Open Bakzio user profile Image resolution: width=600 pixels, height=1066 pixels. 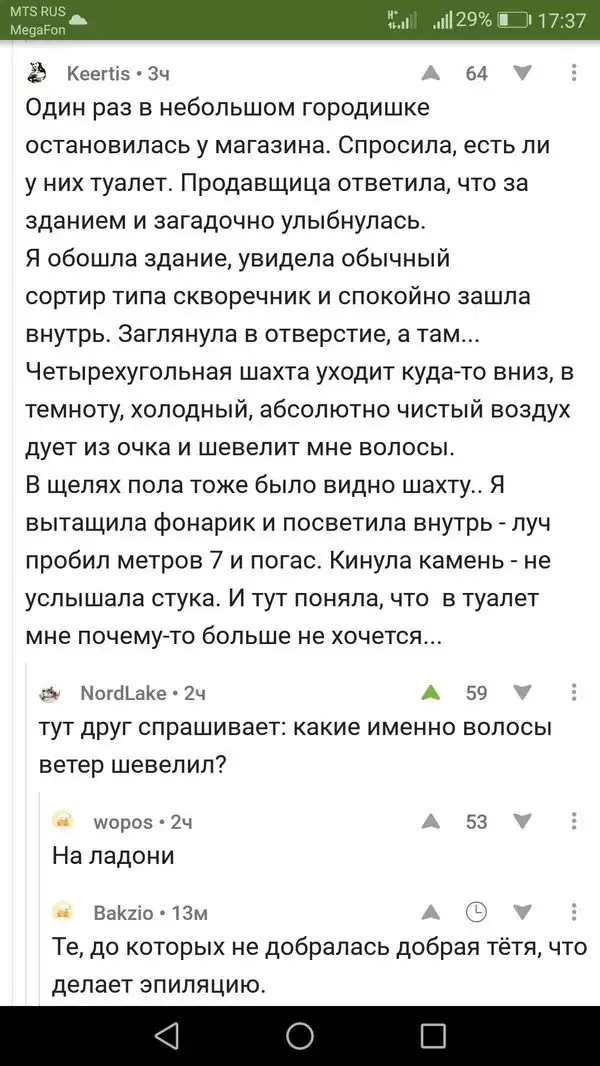coord(122,912)
